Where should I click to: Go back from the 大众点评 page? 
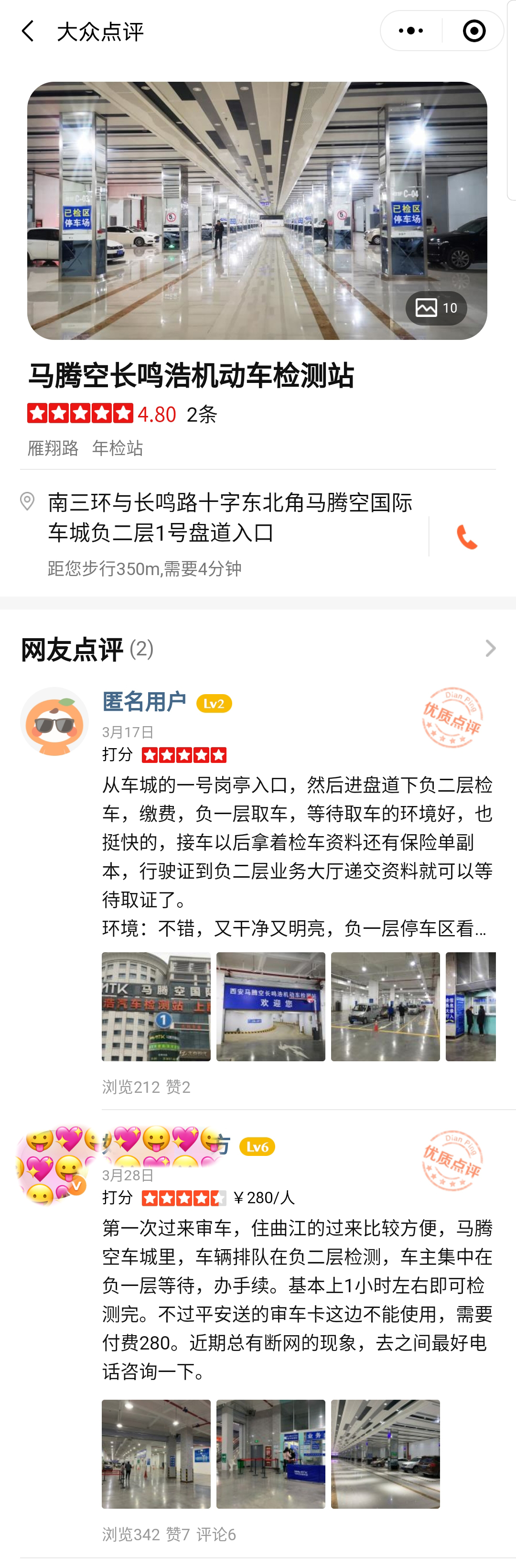28,31
